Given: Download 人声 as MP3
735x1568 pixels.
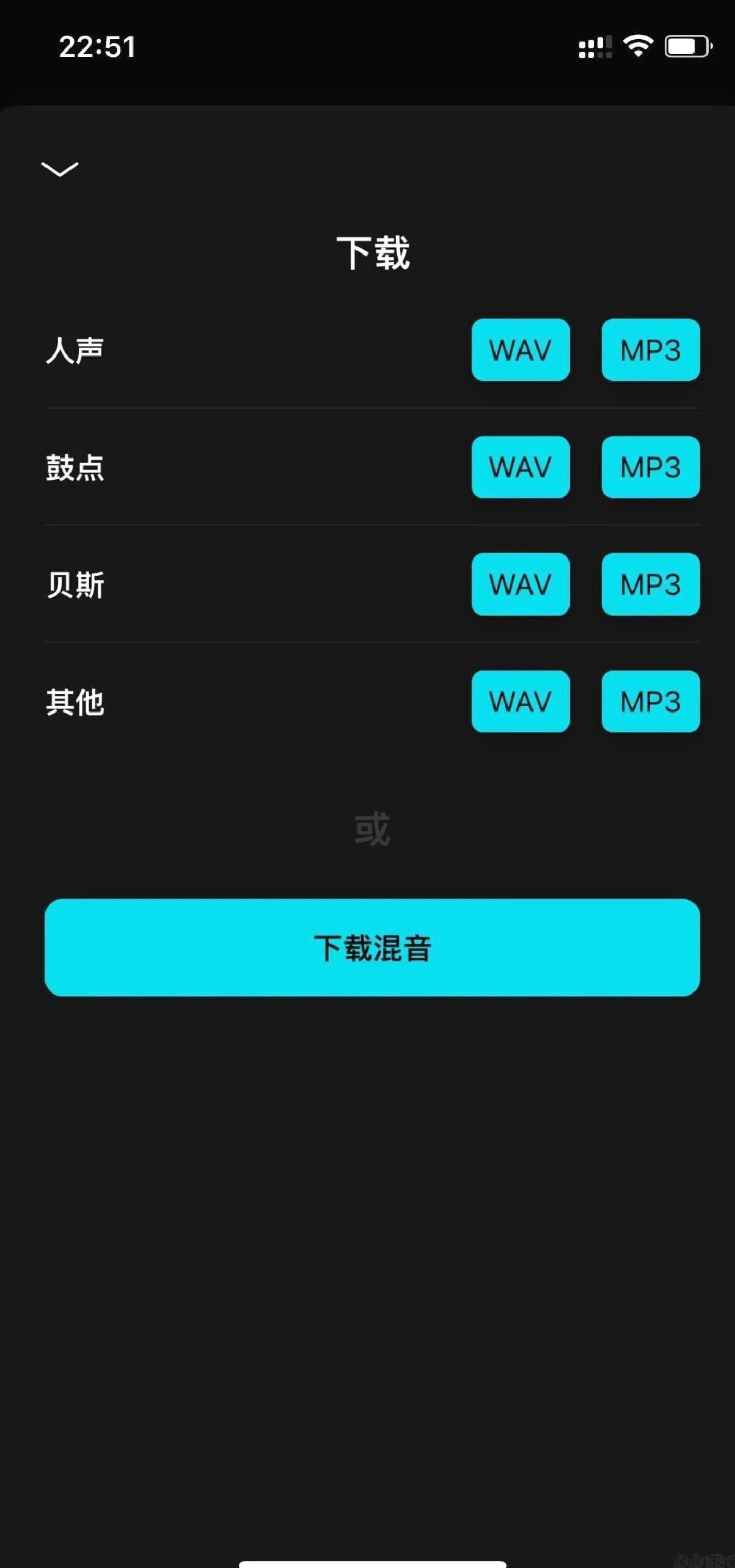Looking at the screenshot, I should pyautogui.click(x=651, y=350).
